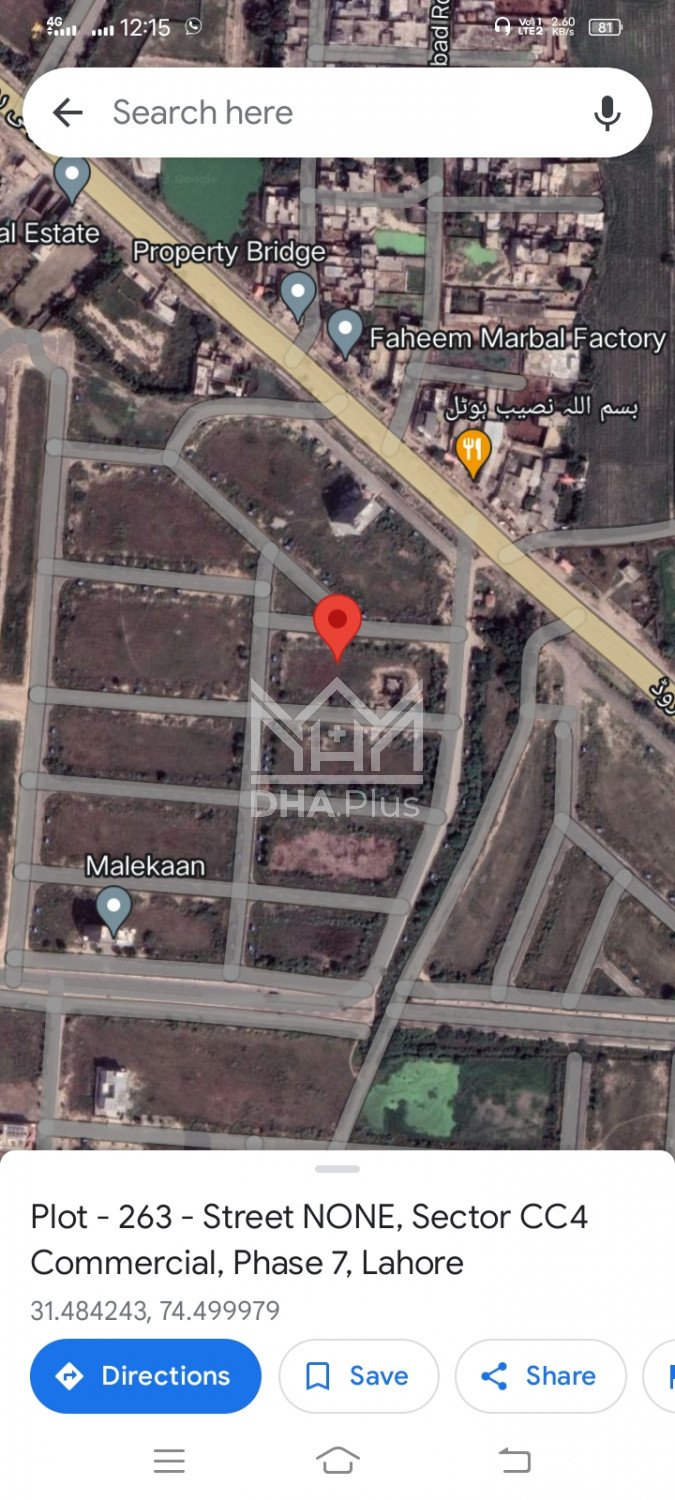Screen dimensions: 675x1500
Task: Open the Property Bridge map pin
Action: click(x=297, y=294)
